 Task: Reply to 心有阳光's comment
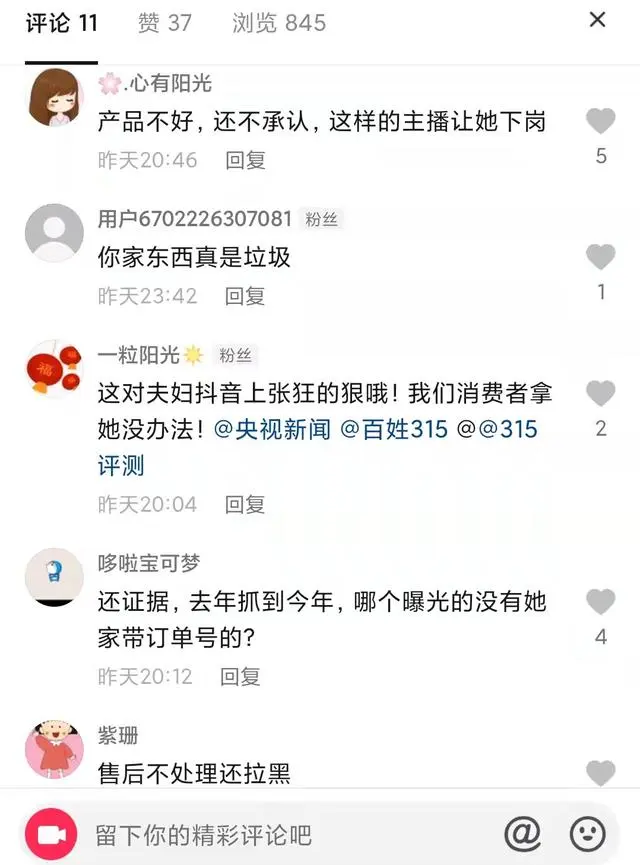pos(245,160)
